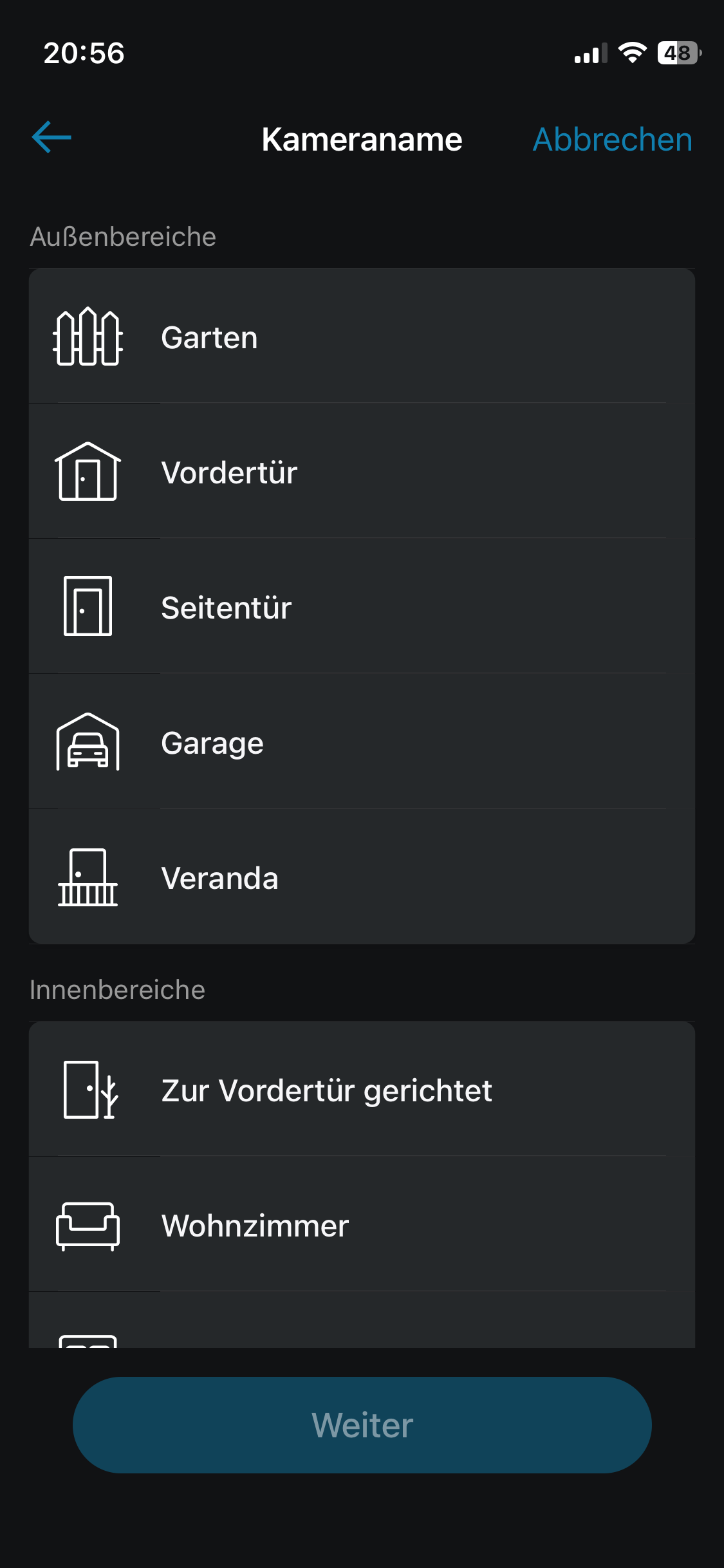Select Garten as camera name
The height and width of the screenshot is (1568, 724).
(x=360, y=337)
